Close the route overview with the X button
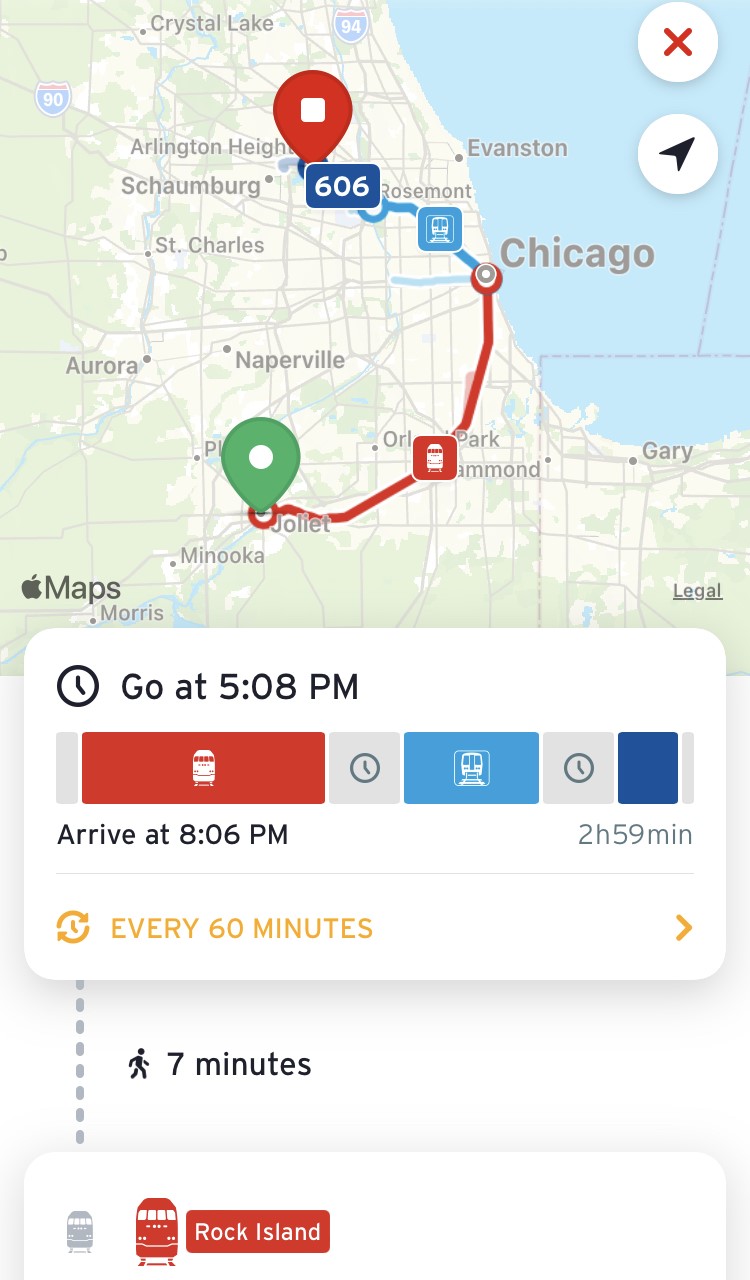Screen dimensions: 750x1280 [x=678, y=42]
